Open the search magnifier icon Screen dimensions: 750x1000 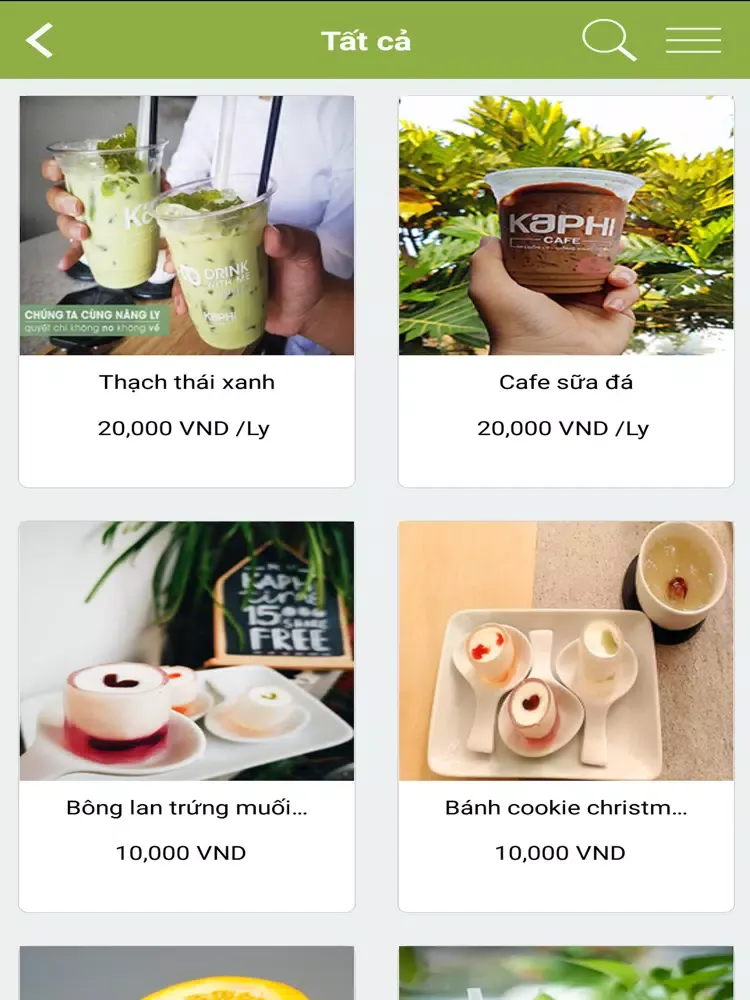point(608,40)
